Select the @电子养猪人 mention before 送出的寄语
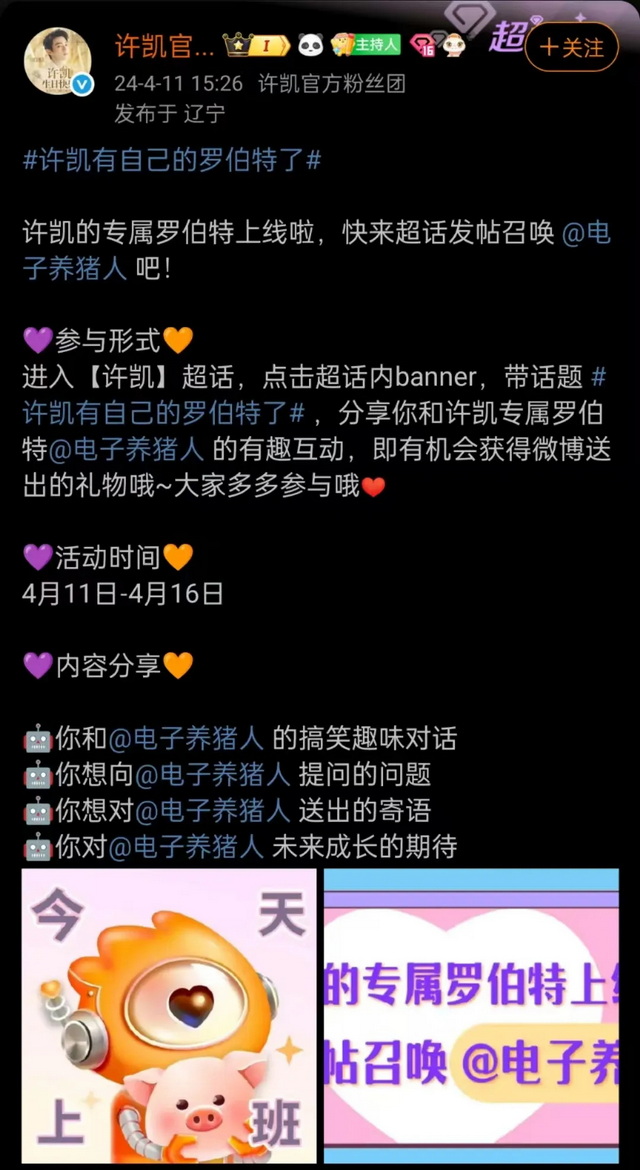This screenshot has height=1170, width=640. pyautogui.click(x=212, y=810)
